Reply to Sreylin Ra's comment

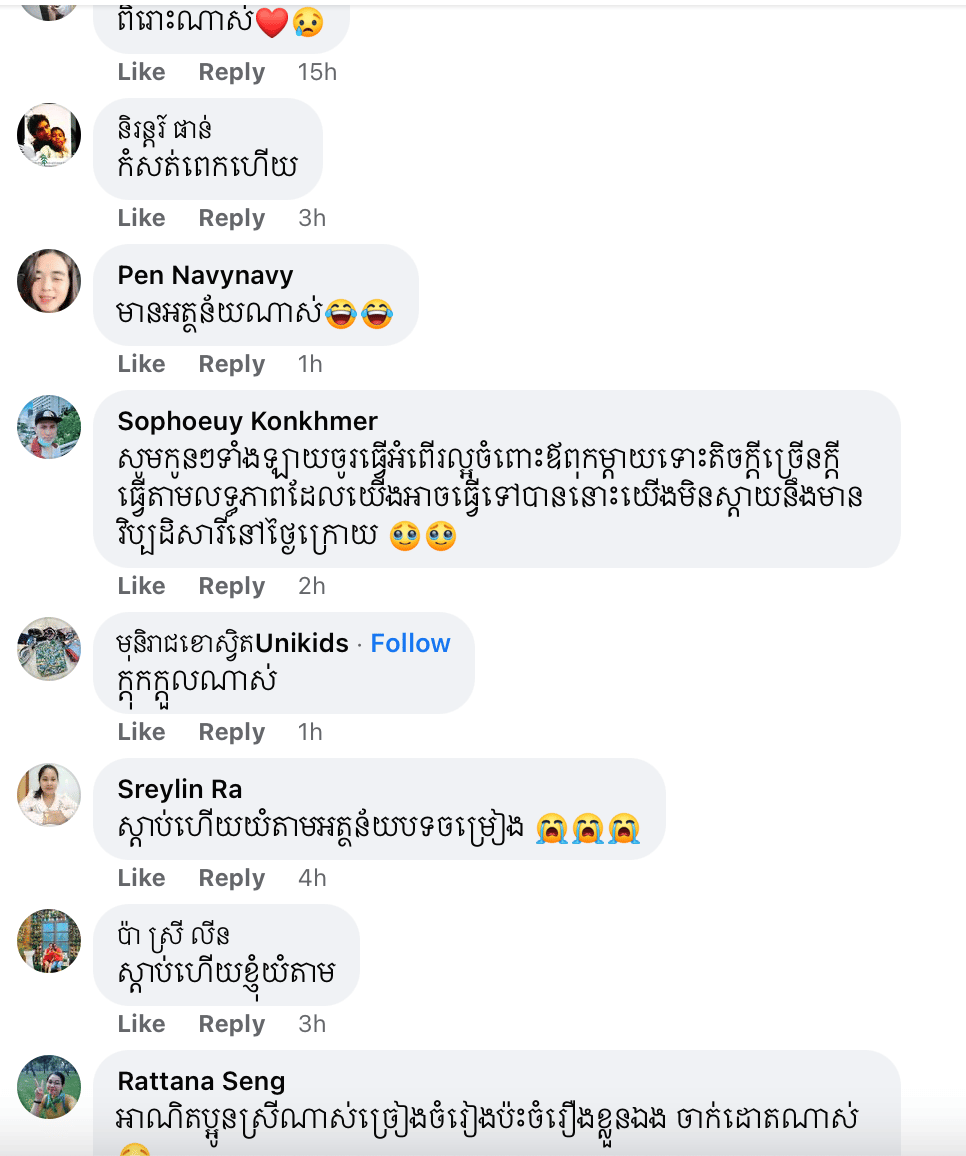pyautogui.click(x=231, y=878)
